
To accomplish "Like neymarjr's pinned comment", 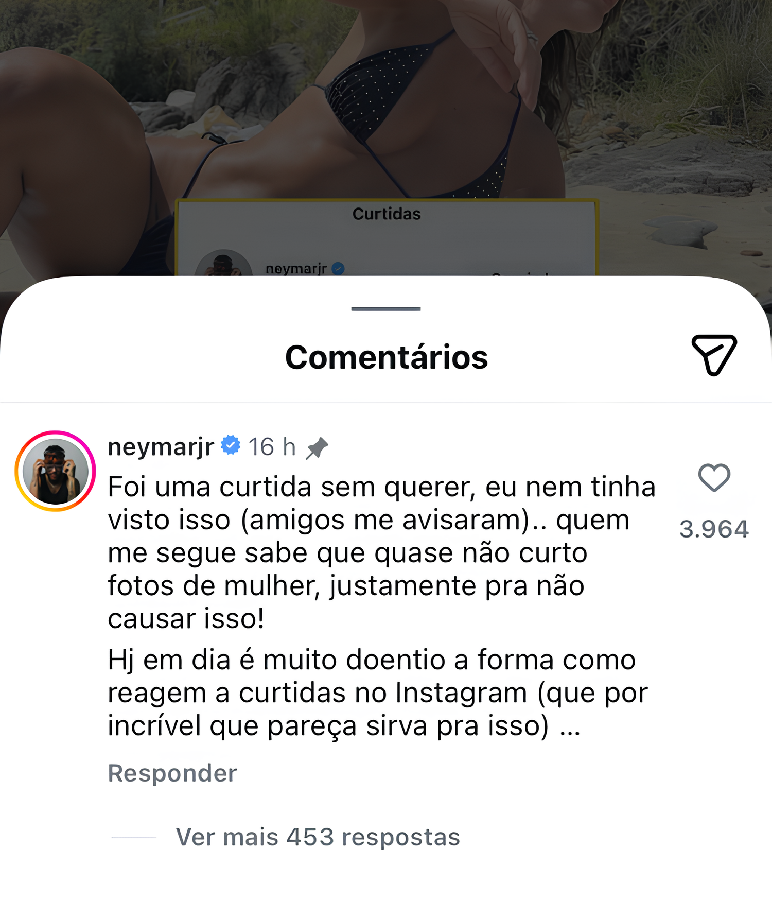I will (x=713, y=479).
